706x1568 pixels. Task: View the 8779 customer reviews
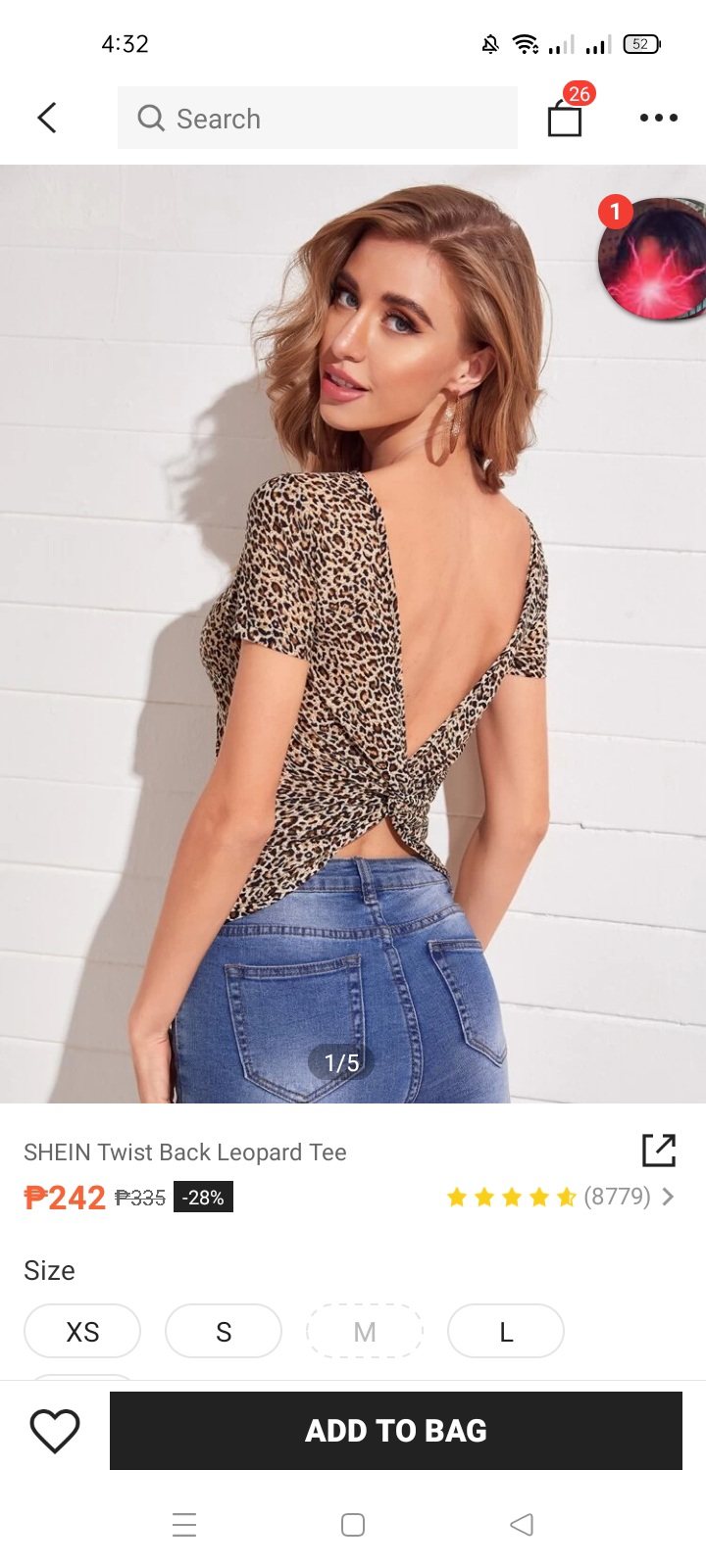pos(560,1197)
